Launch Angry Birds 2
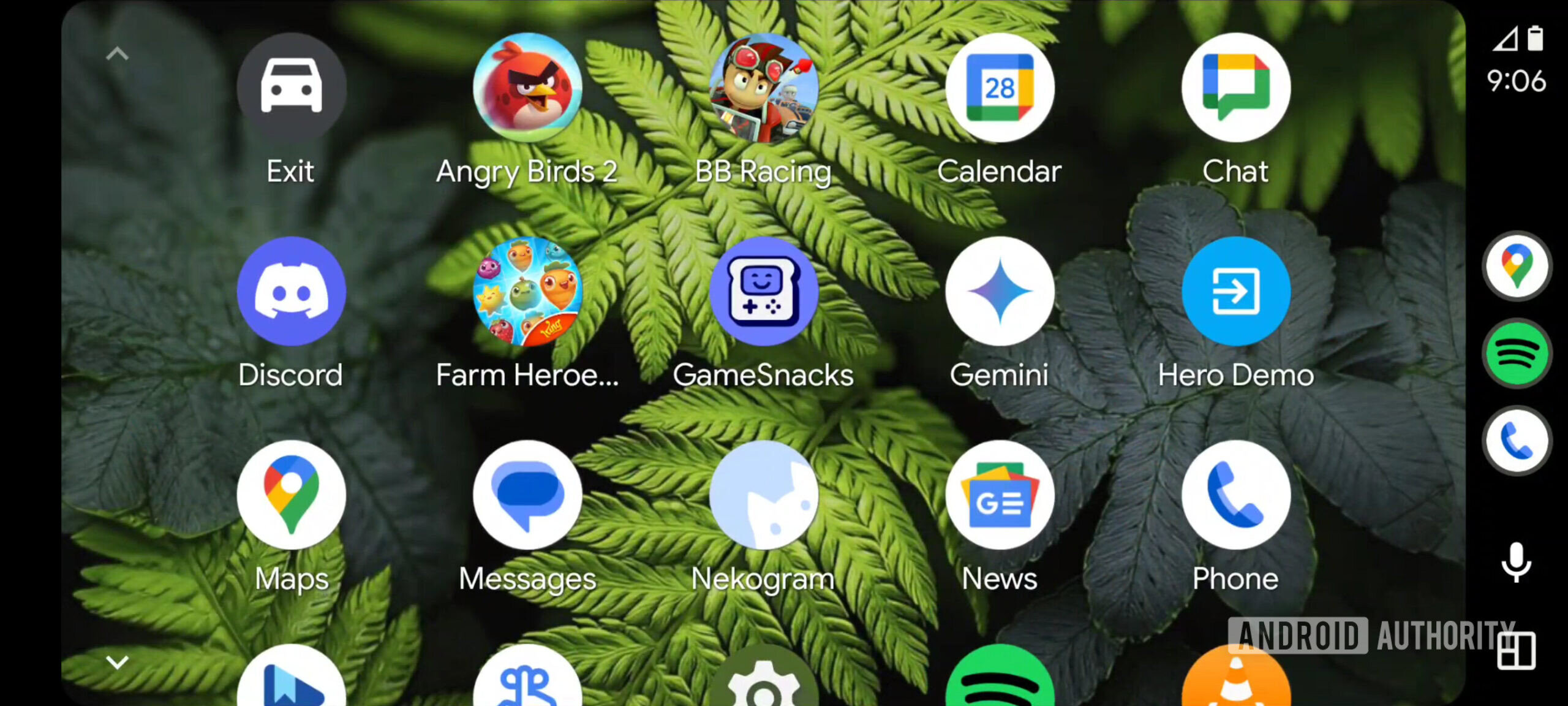 pos(527,88)
